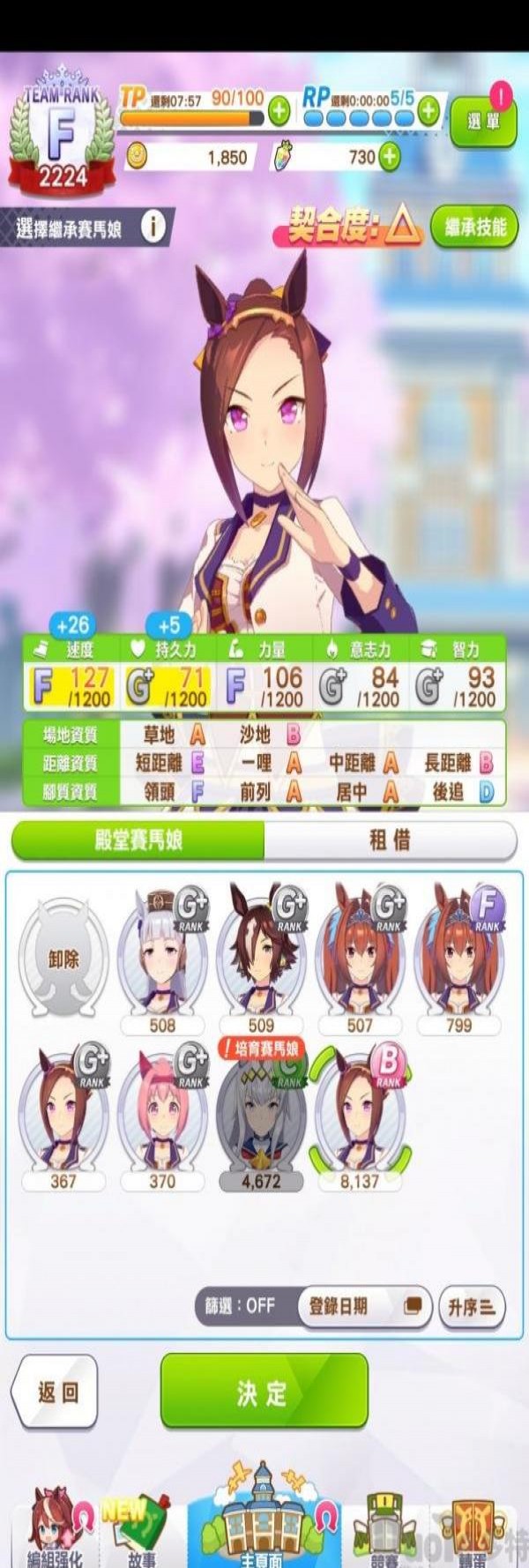
Task: Switch to the 租借 tab
Action: point(390,840)
